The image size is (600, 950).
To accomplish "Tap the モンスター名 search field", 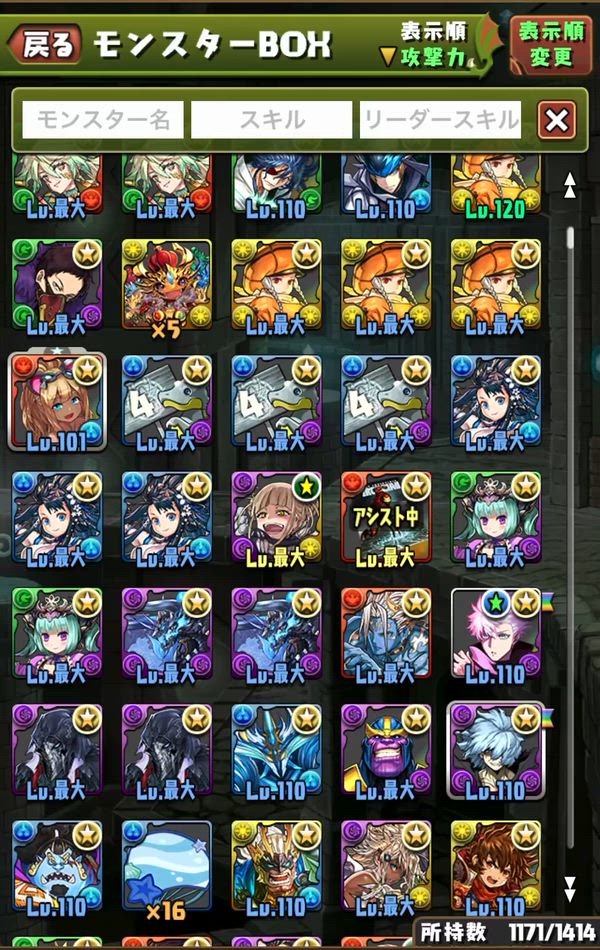I will [103, 121].
